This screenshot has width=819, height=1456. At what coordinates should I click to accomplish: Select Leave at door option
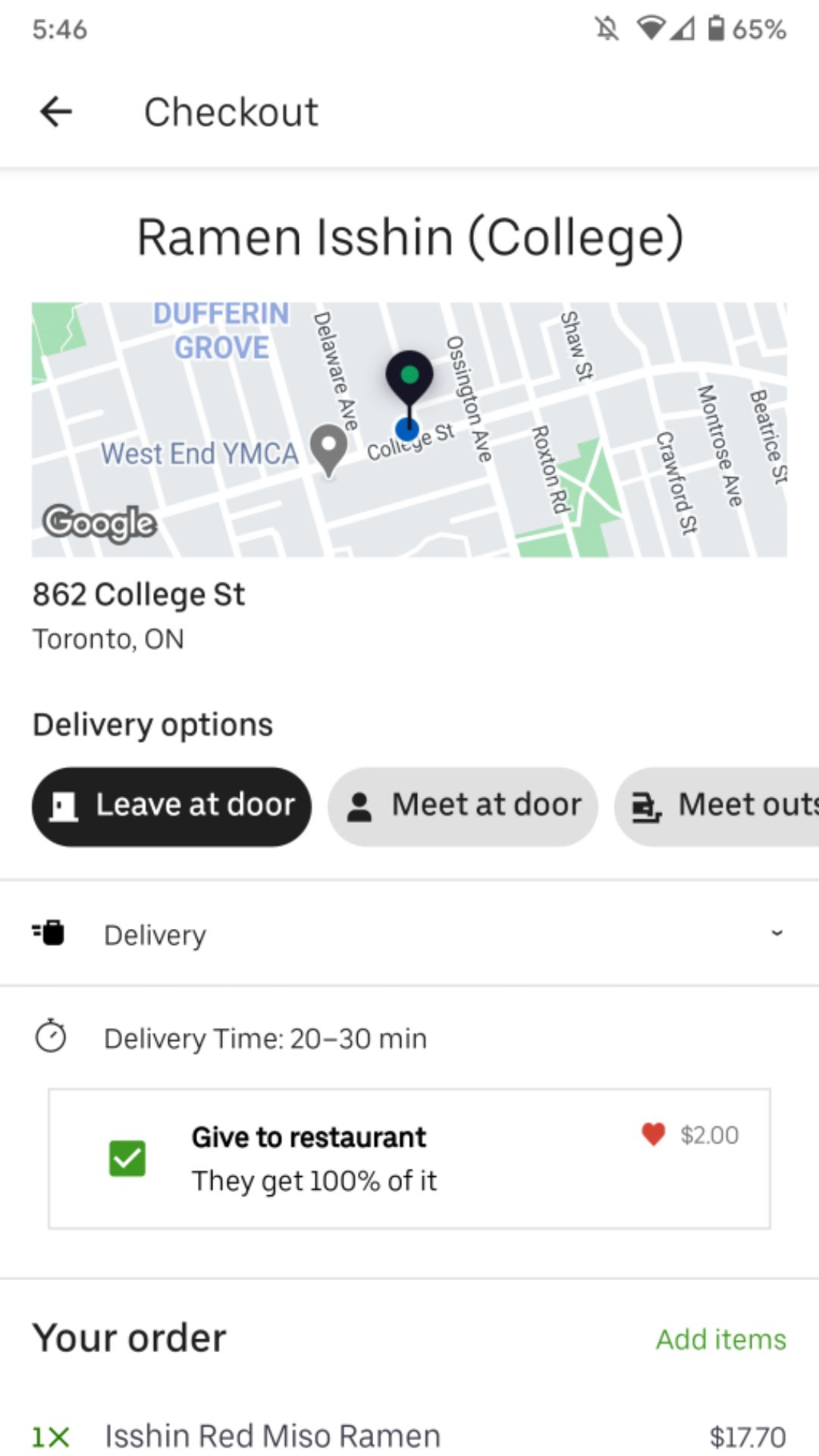171,806
